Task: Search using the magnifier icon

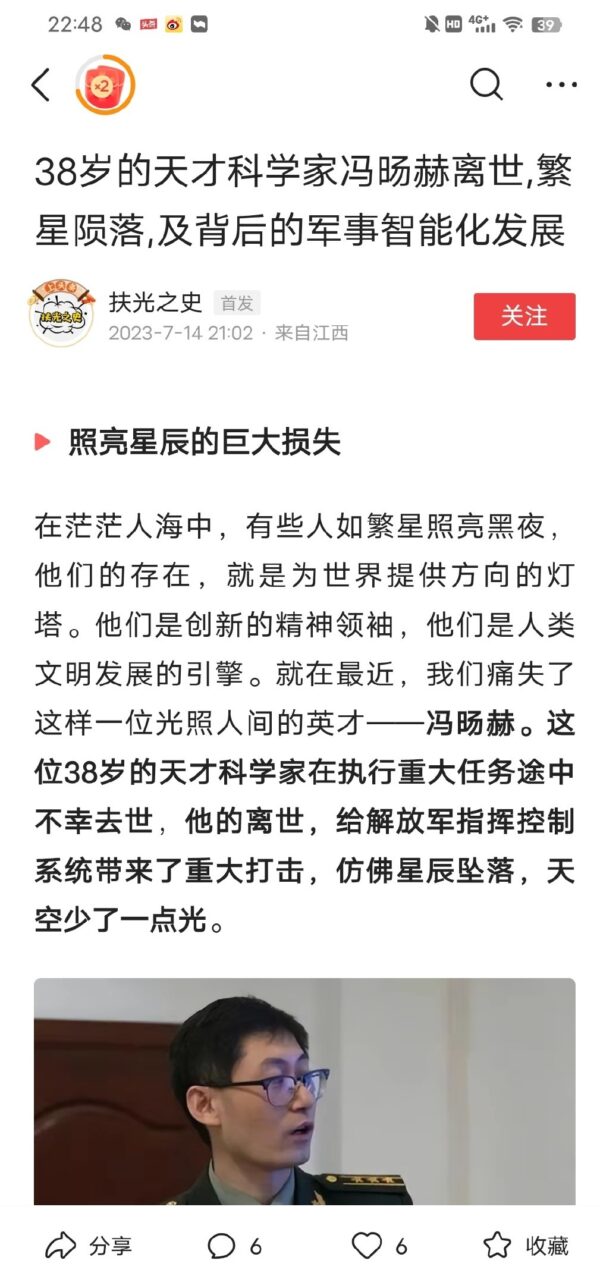Action: coord(486,86)
